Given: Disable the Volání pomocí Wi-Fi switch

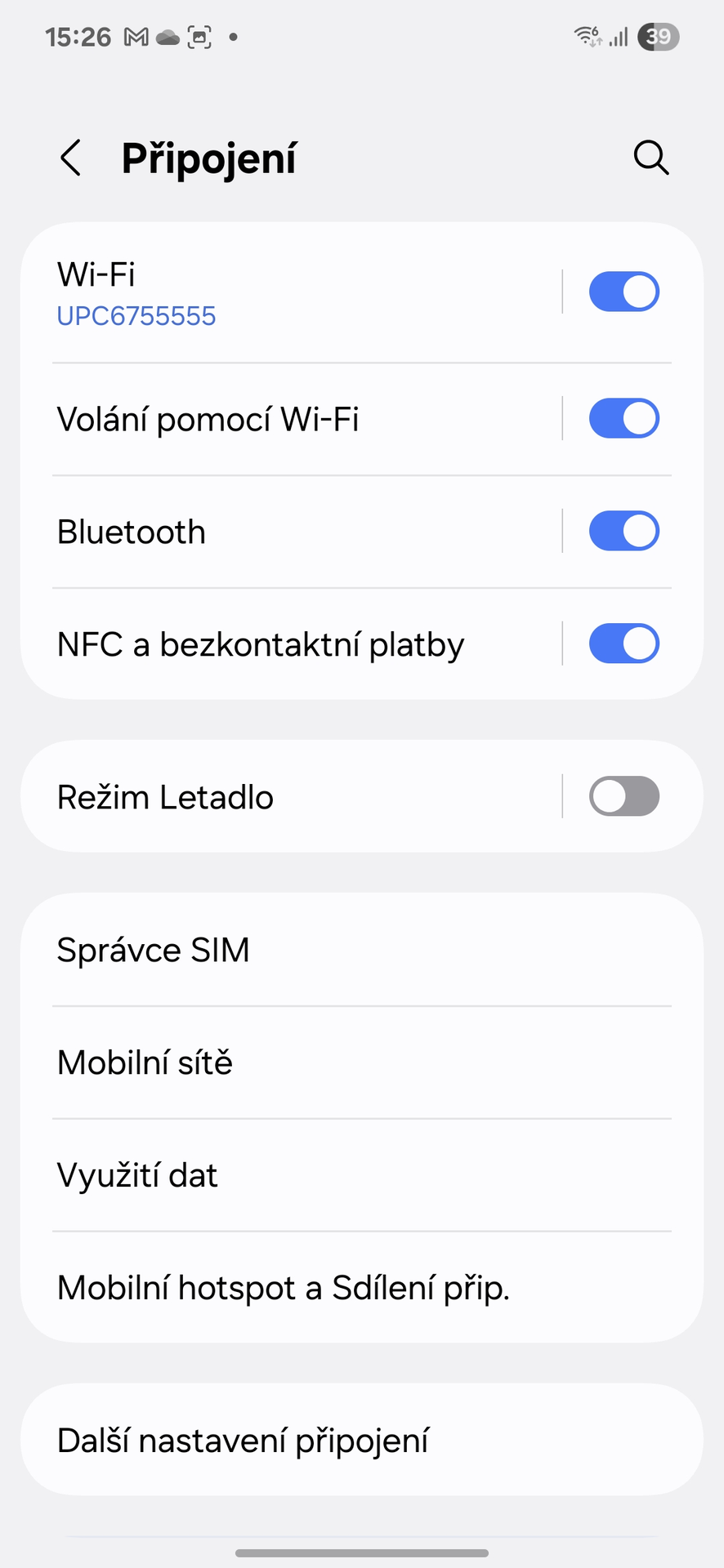Looking at the screenshot, I should (623, 419).
